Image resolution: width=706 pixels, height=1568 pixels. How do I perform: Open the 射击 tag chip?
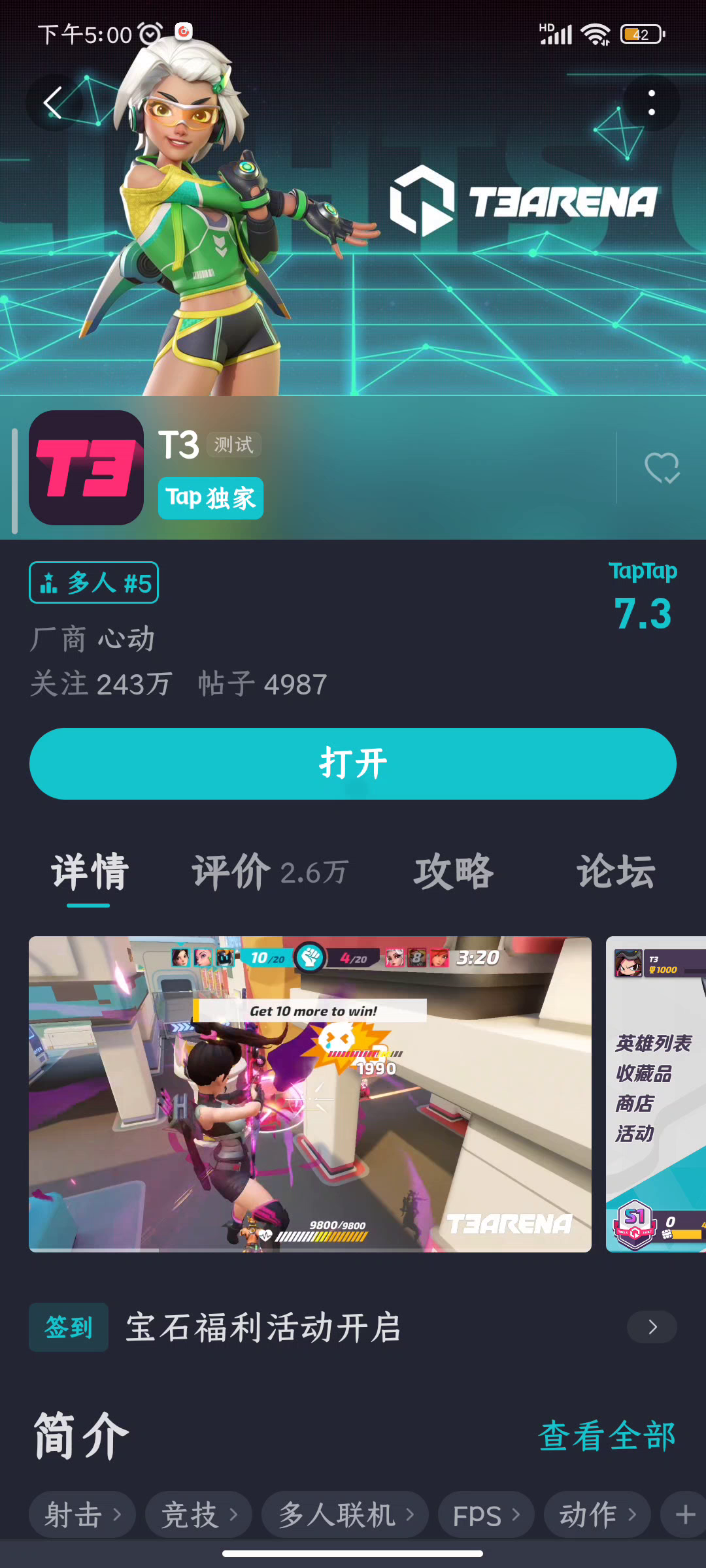pyautogui.click(x=82, y=1514)
